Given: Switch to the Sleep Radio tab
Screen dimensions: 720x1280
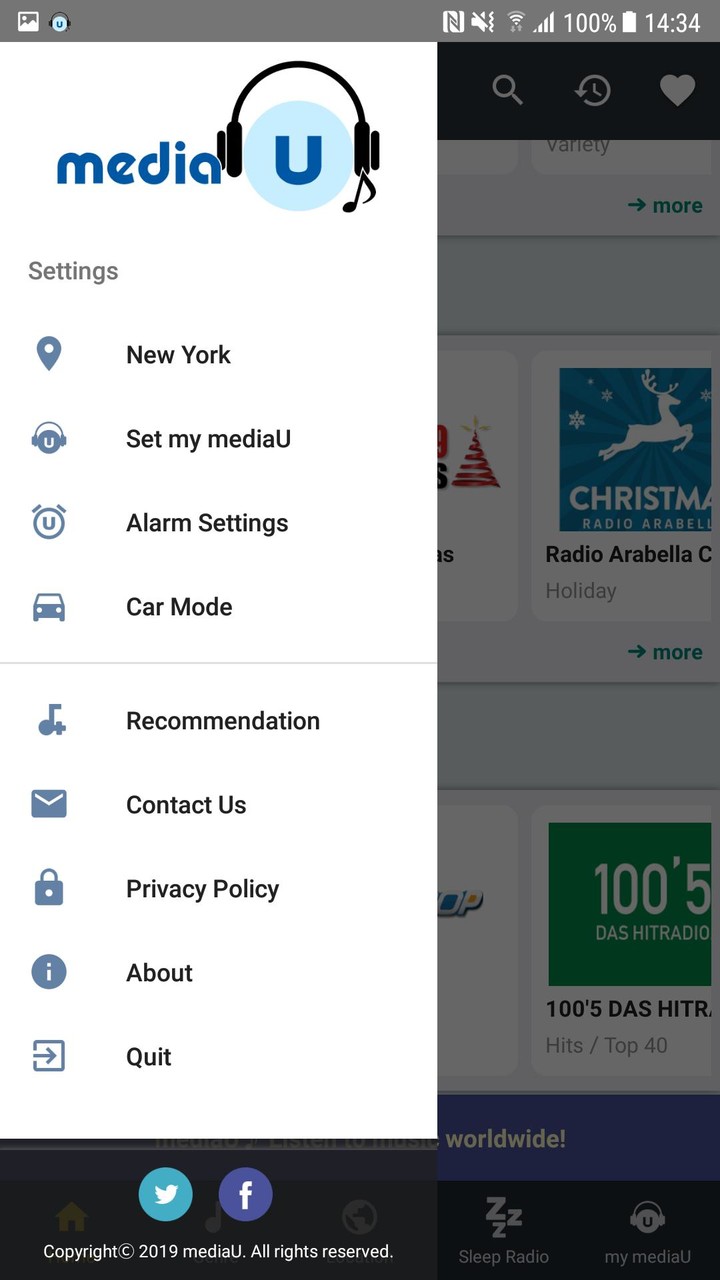Looking at the screenshot, I should click(503, 1230).
